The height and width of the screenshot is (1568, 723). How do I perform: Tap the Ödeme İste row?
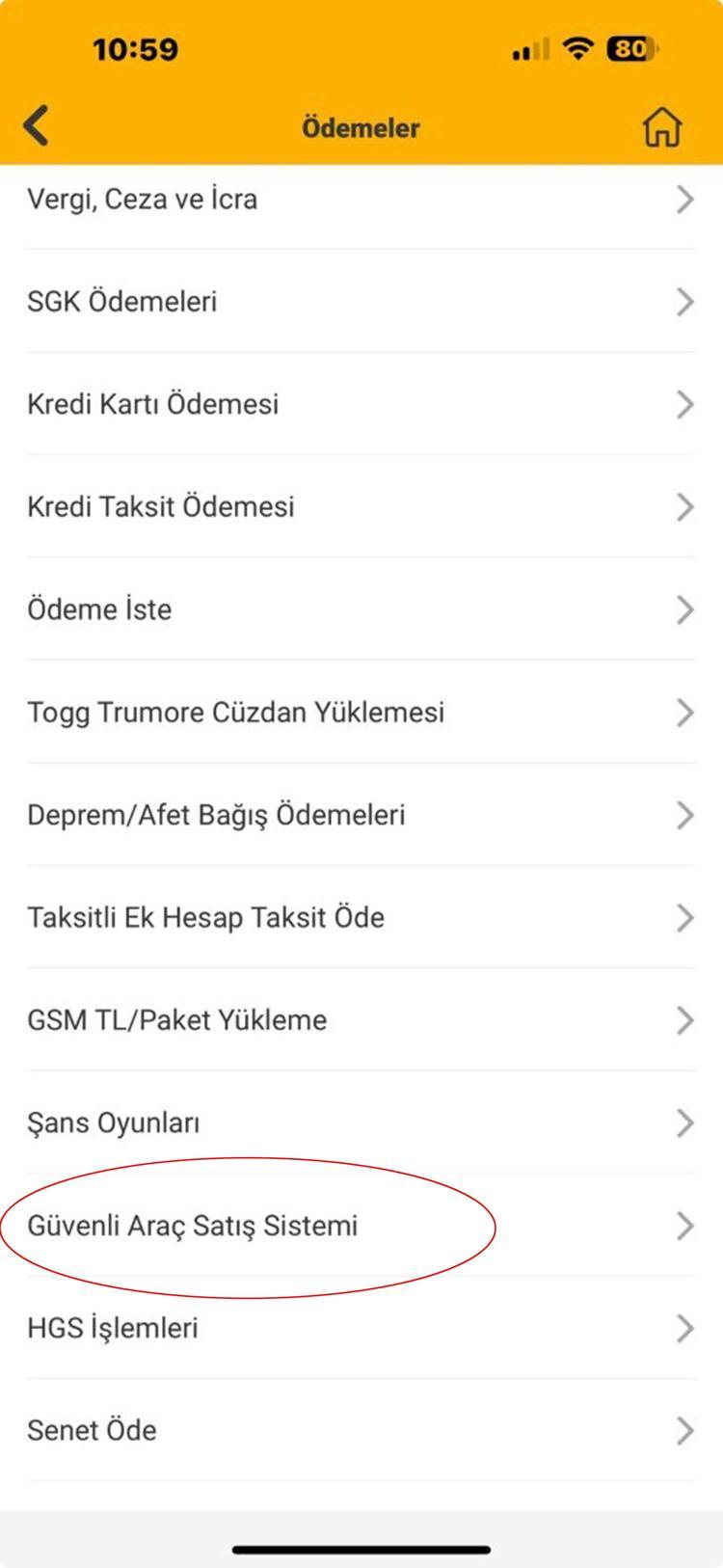pyautogui.click(x=361, y=609)
